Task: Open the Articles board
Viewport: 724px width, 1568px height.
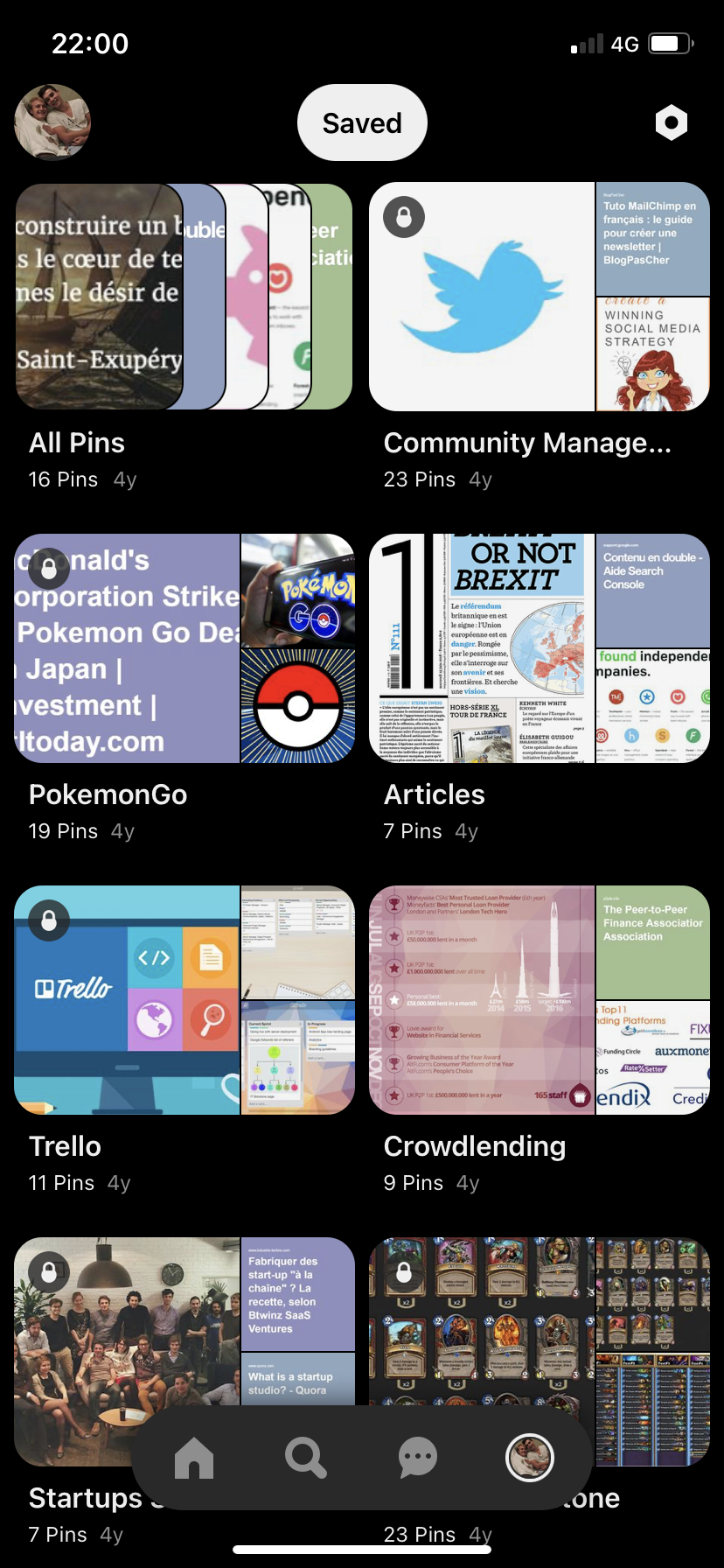Action: click(539, 648)
